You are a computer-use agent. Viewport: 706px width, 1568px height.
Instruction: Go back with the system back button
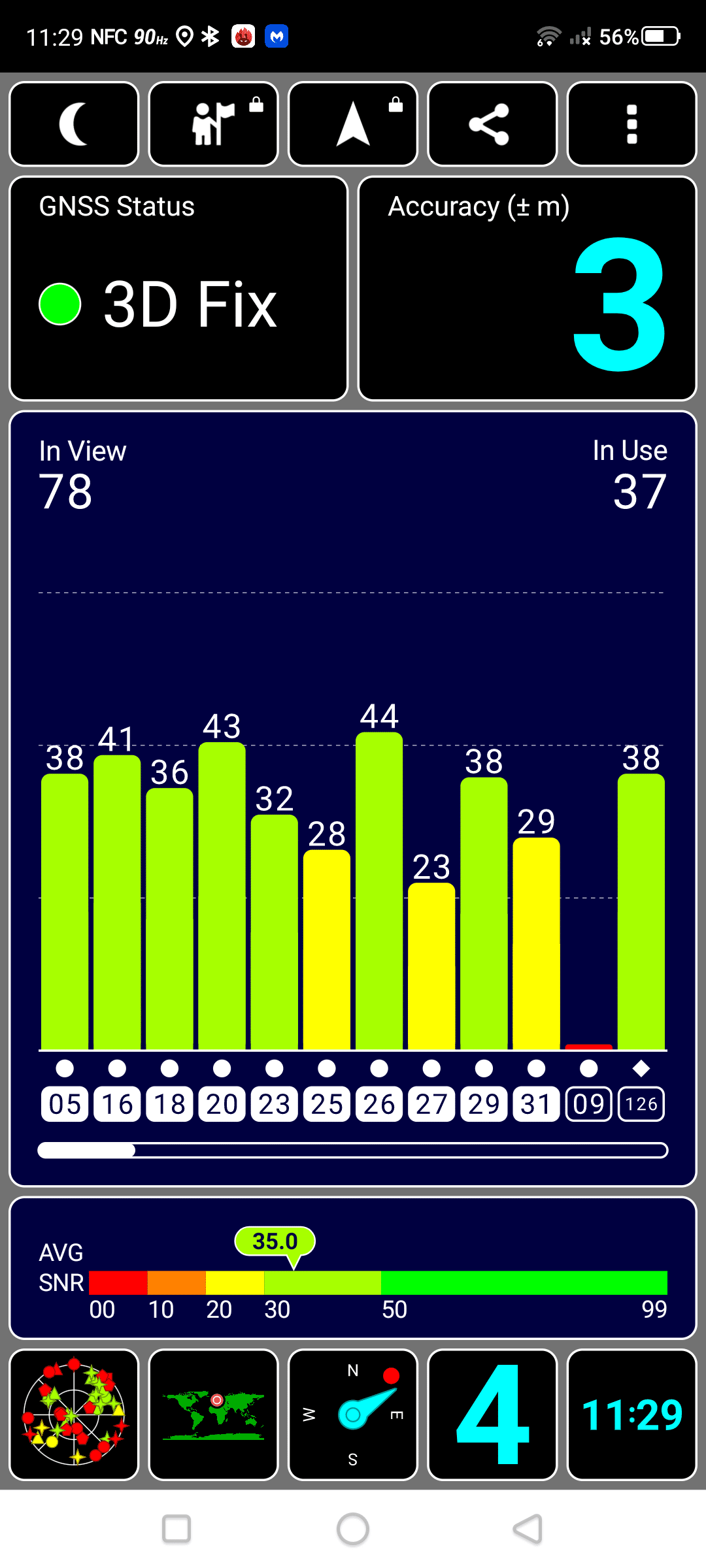click(x=528, y=1529)
